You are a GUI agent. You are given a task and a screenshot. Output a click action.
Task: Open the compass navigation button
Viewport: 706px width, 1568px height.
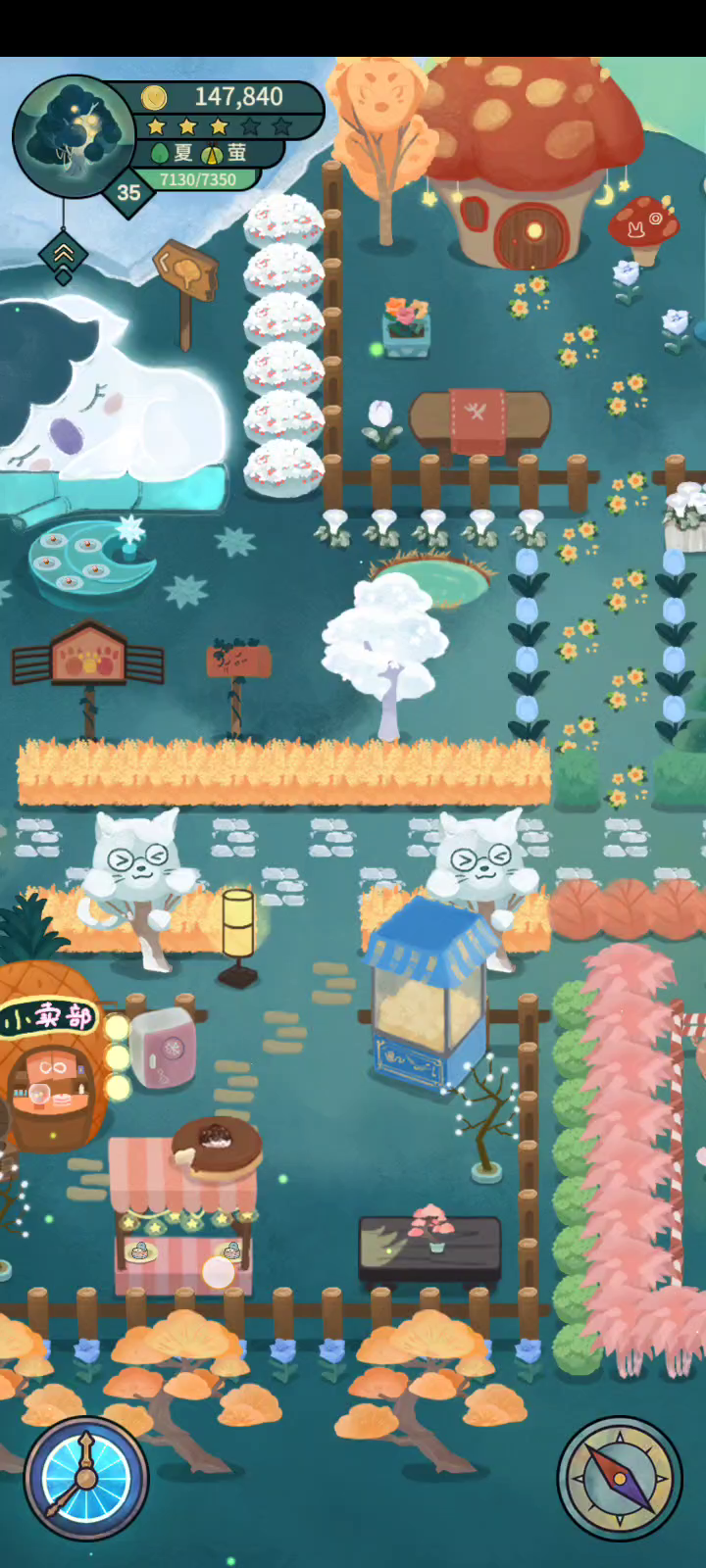point(620,1479)
